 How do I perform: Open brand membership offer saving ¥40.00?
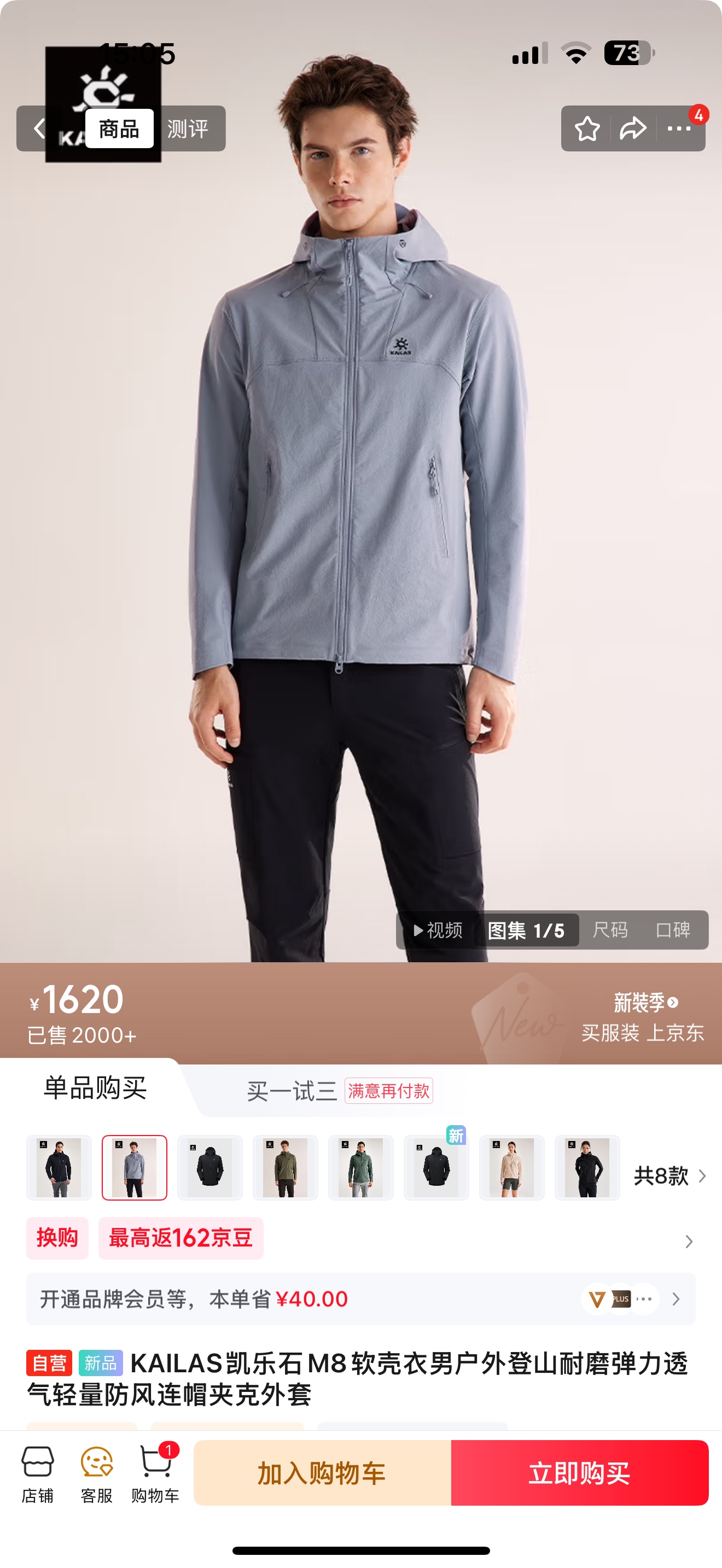click(x=360, y=1299)
